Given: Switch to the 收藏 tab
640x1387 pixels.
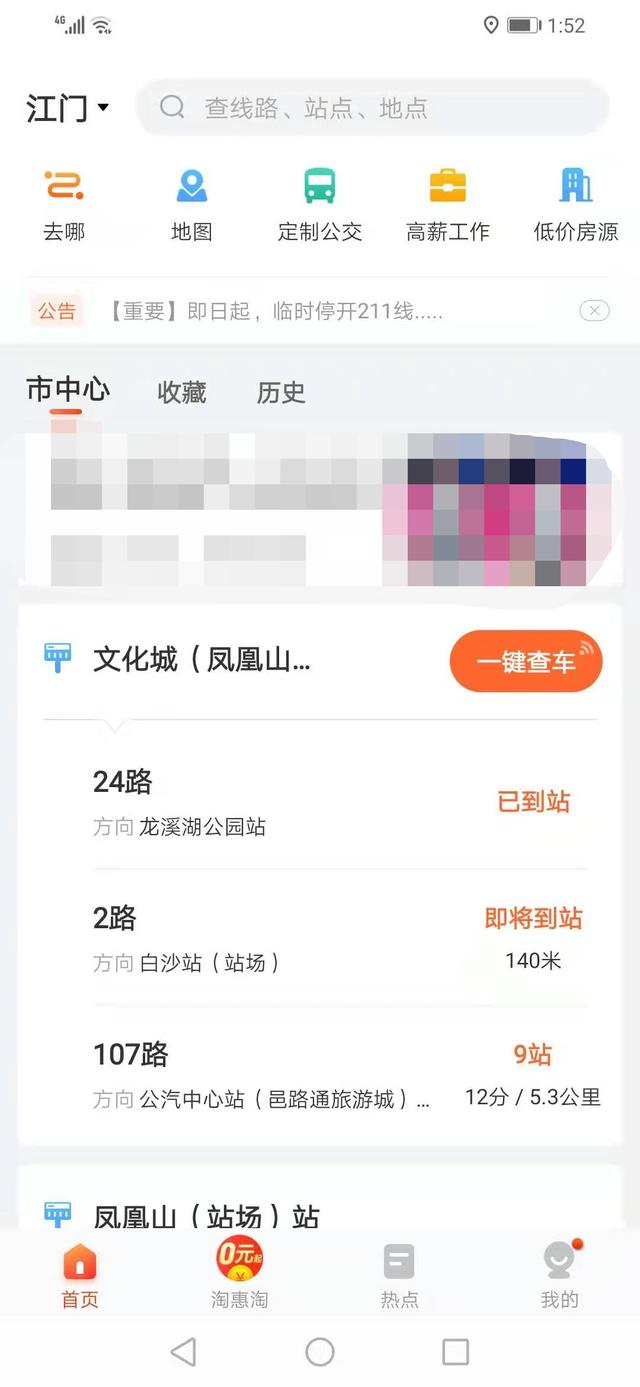Looking at the screenshot, I should point(182,393).
